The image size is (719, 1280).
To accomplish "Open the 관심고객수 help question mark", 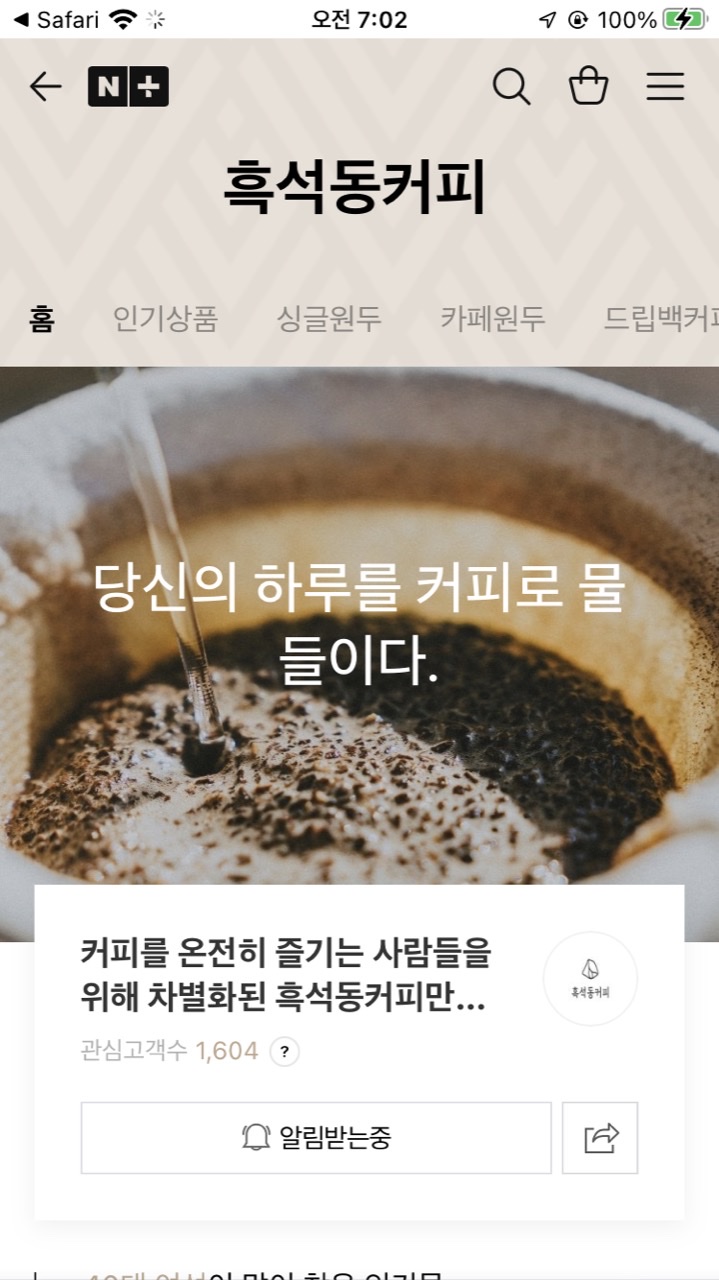I will pos(285,1051).
